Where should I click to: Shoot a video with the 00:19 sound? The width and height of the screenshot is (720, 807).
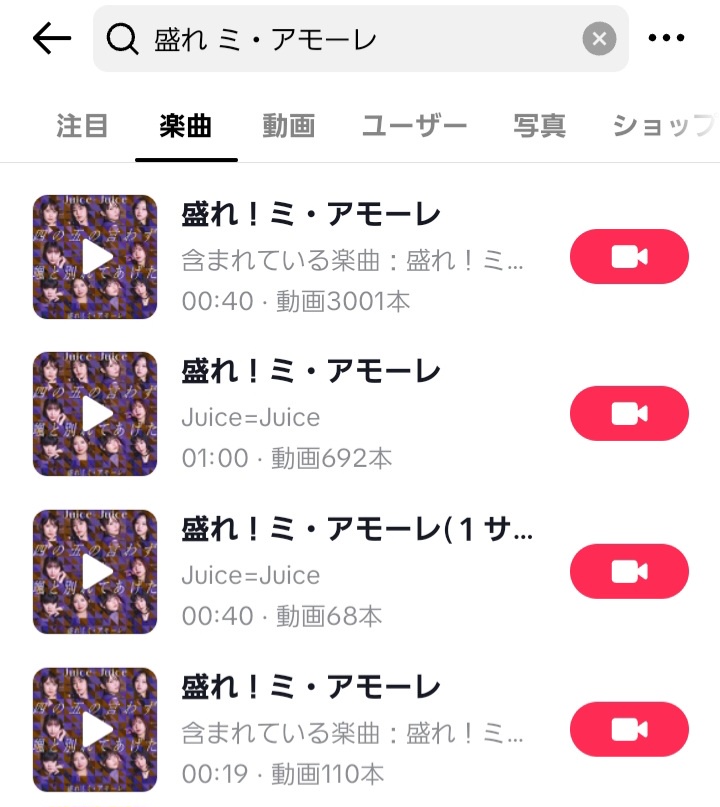[629, 729]
